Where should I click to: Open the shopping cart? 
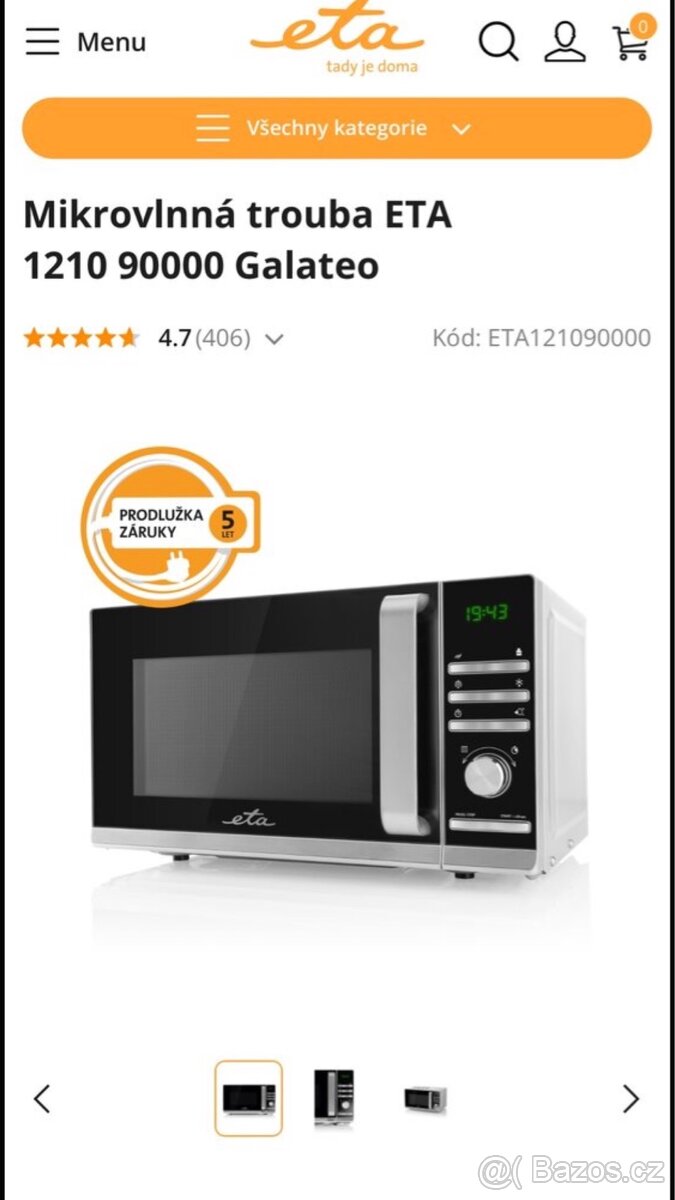pyautogui.click(x=632, y=42)
